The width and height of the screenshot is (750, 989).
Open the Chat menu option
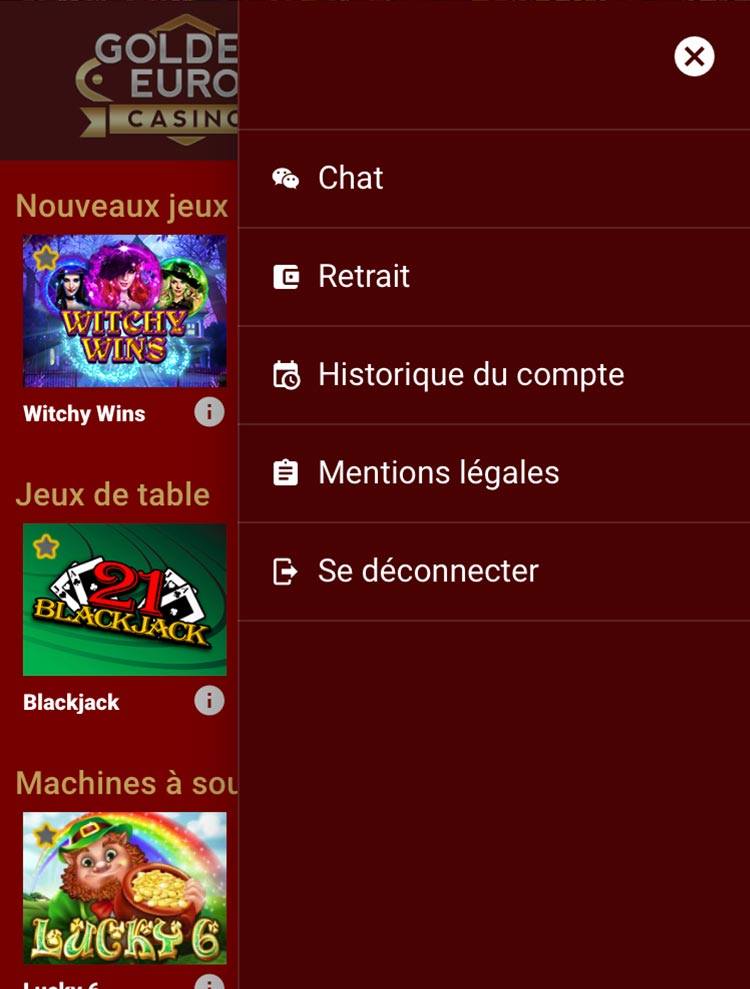(349, 177)
